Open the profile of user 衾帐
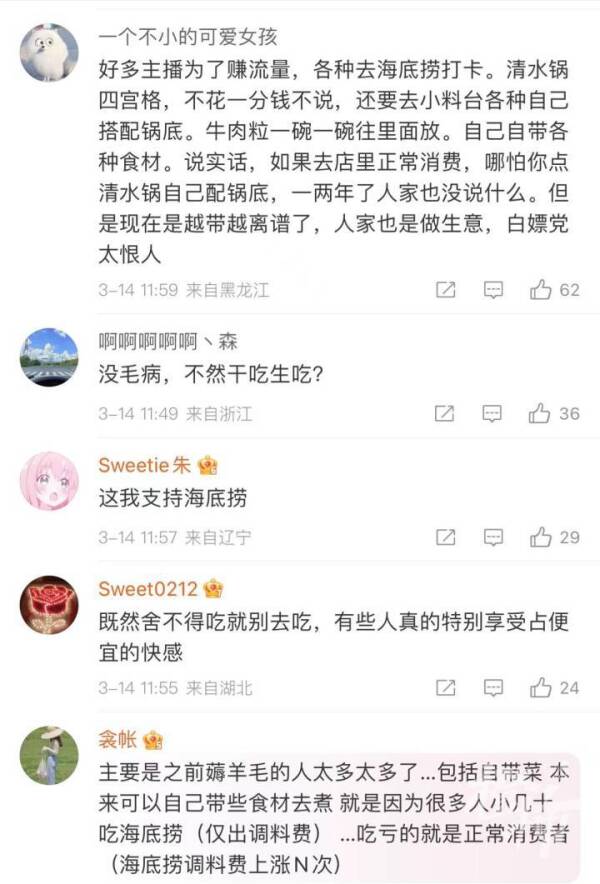 point(118,741)
